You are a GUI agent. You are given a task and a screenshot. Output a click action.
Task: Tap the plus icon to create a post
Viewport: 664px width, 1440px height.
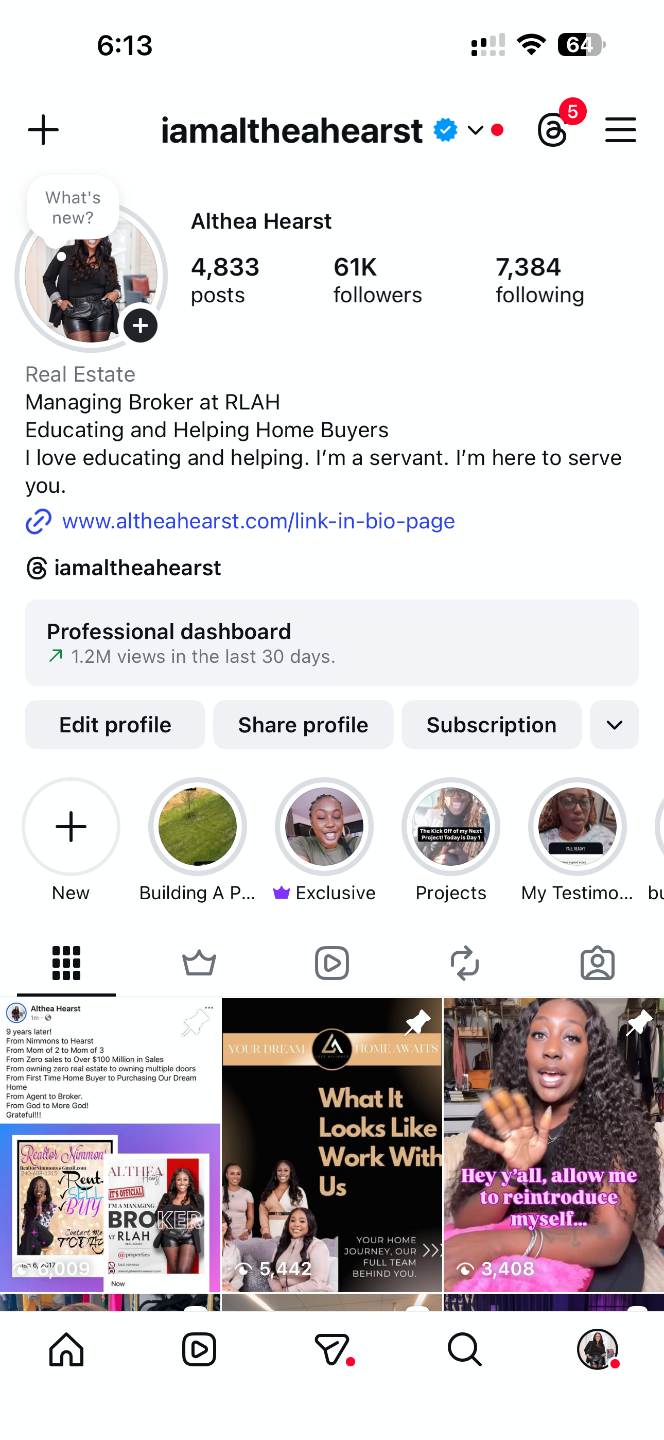click(43, 130)
